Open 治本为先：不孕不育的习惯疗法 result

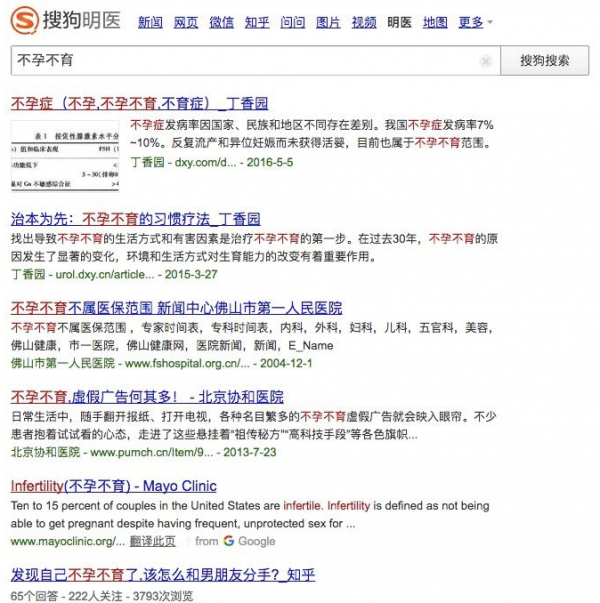(135, 219)
